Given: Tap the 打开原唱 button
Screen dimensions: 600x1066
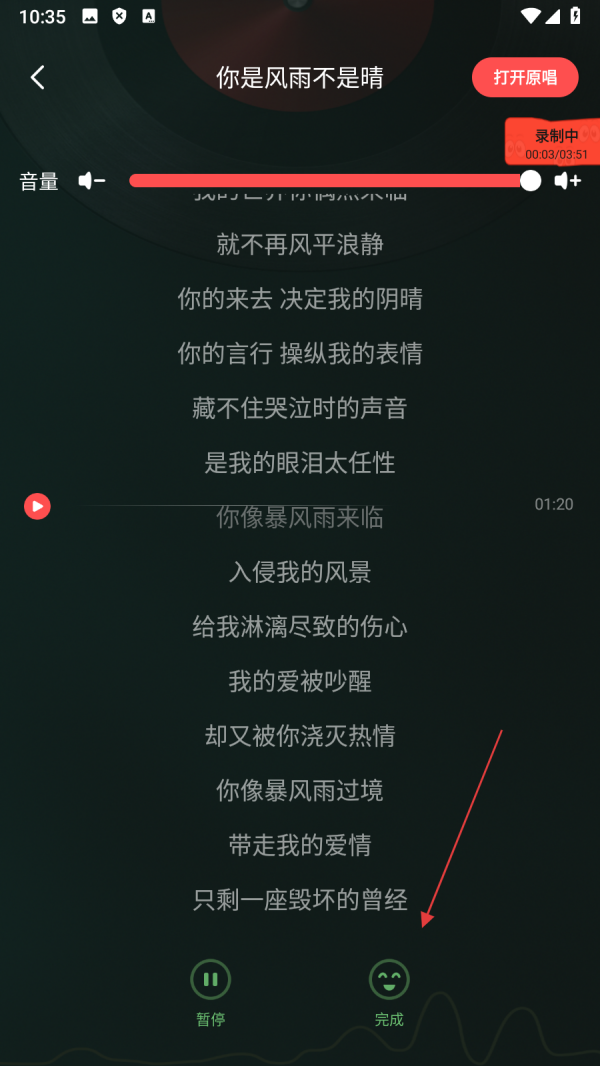Looking at the screenshot, I should (525, 78).
